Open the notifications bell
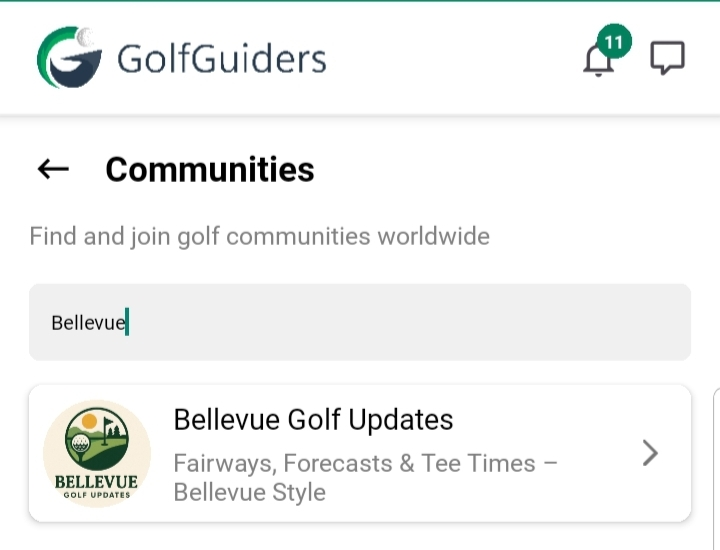The width and height of the screenshot is (720, 550). 600,60
